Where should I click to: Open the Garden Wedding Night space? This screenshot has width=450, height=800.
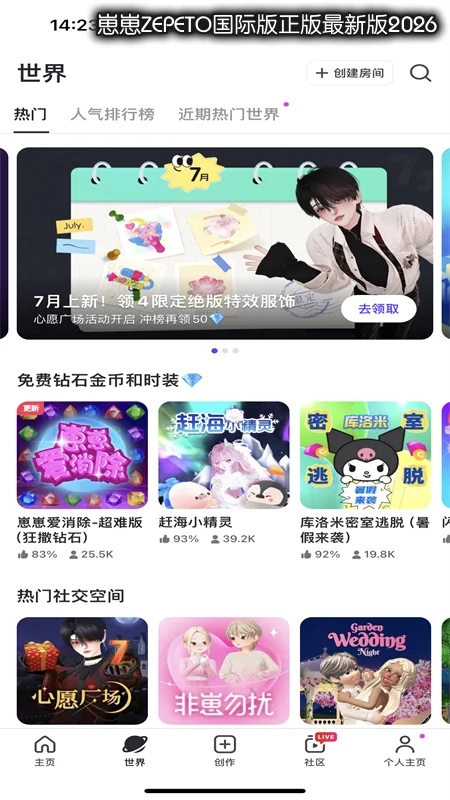(365, 670)
